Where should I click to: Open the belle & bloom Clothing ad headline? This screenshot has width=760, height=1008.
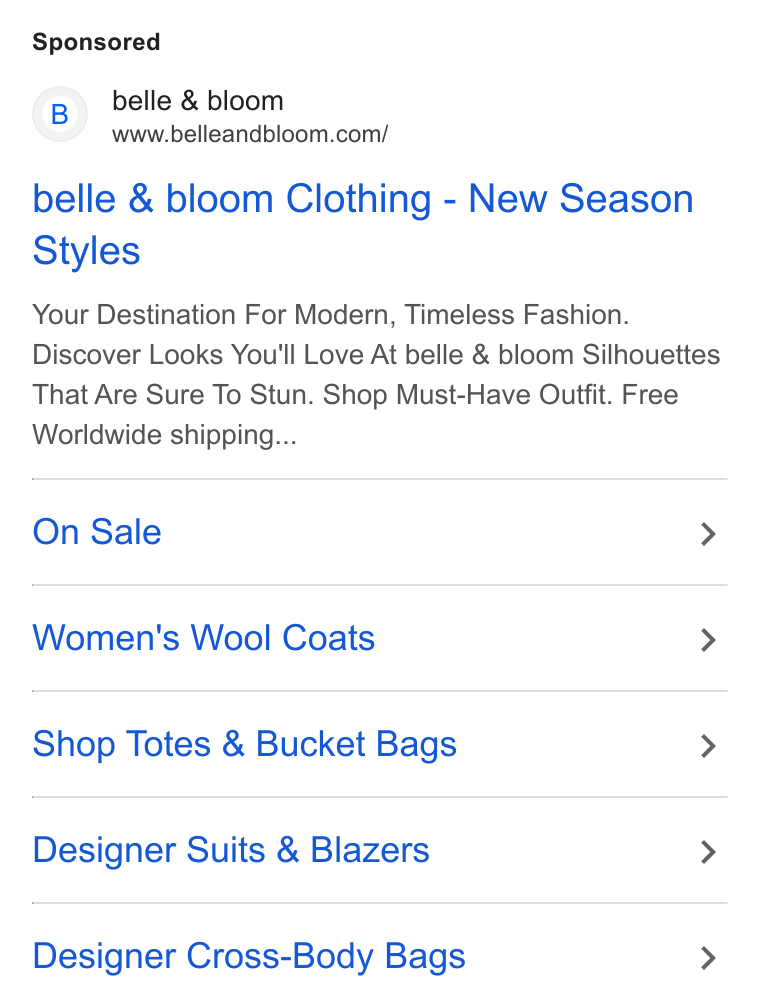click(363, 224)
